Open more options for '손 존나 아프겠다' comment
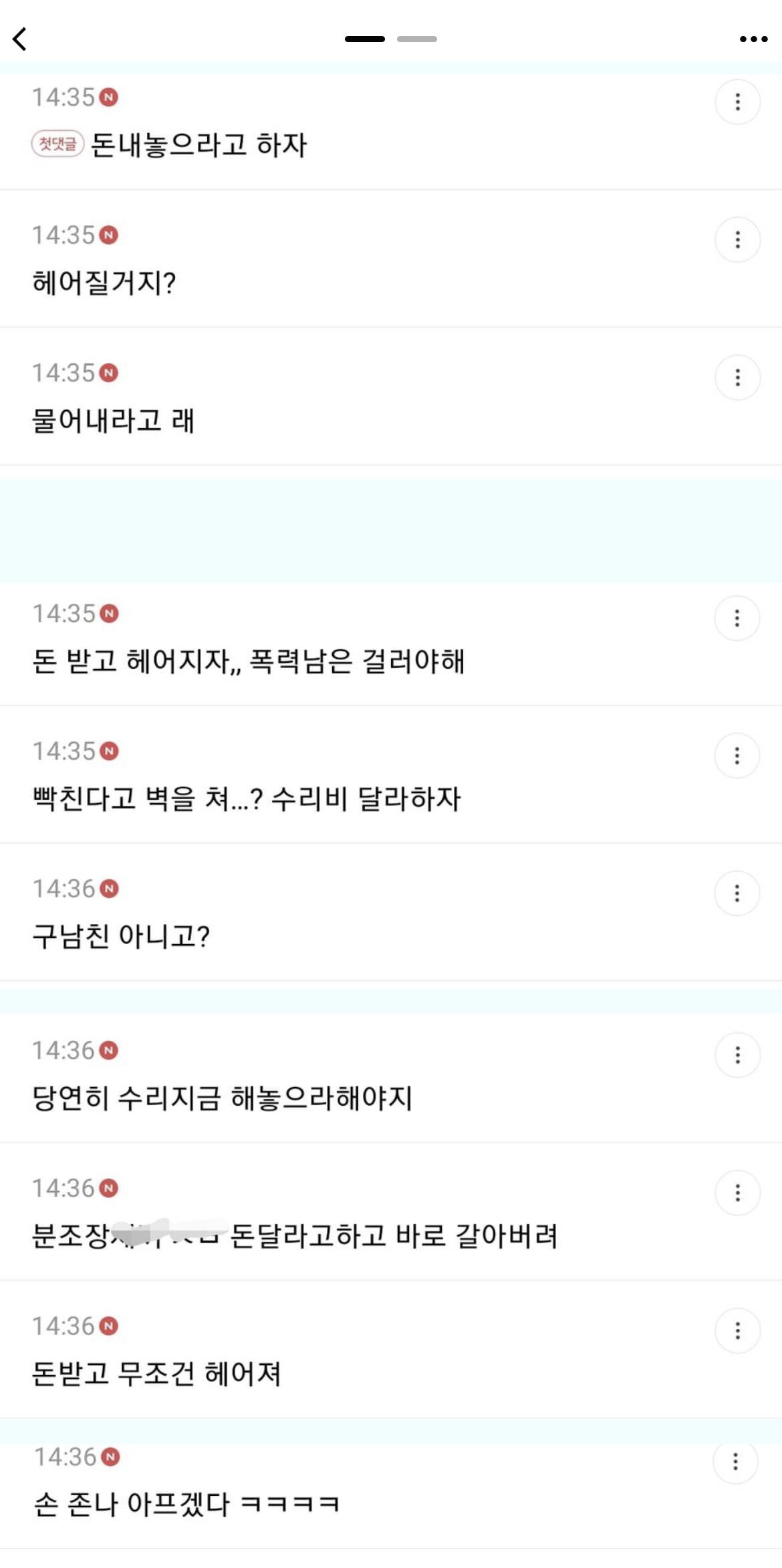 coord(735,1462)
